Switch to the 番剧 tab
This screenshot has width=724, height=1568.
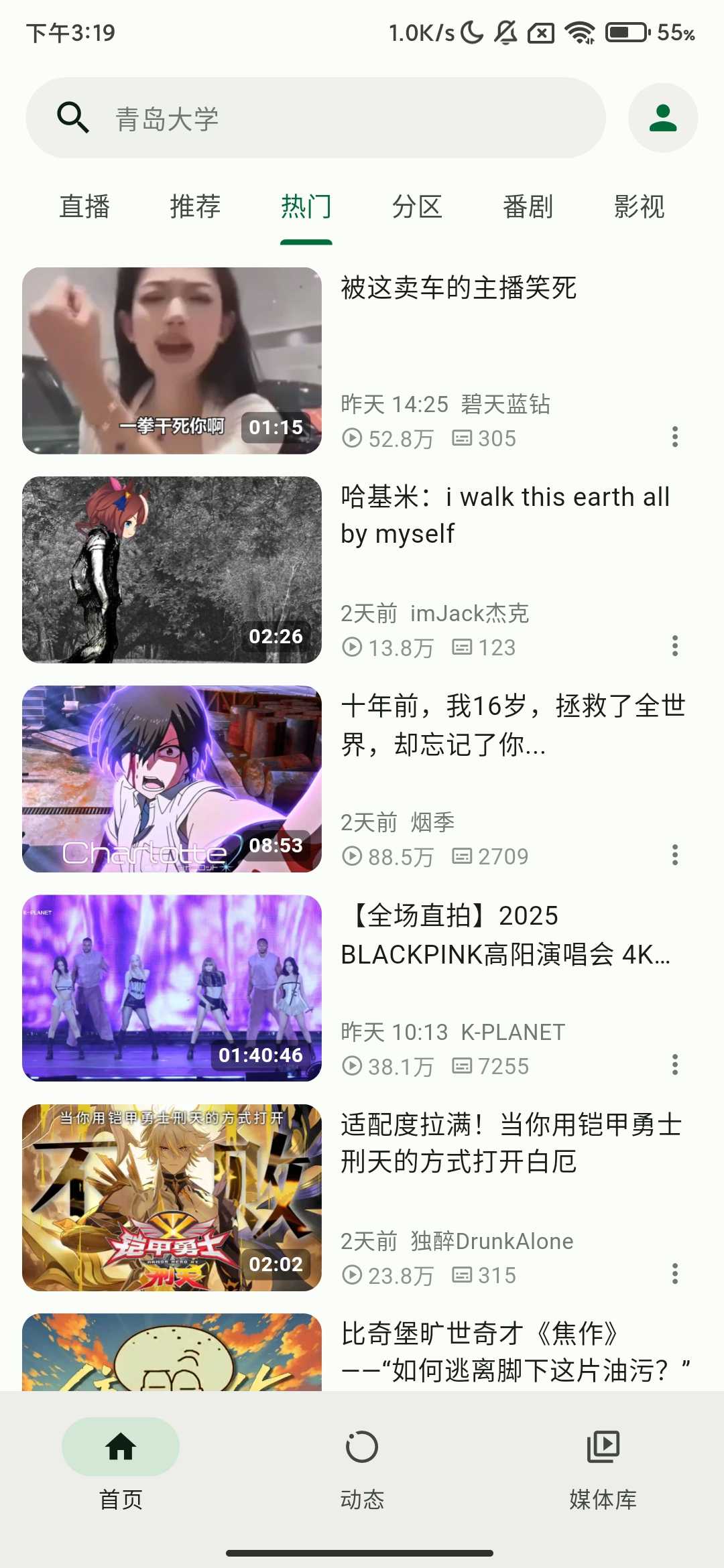[529, 207]
